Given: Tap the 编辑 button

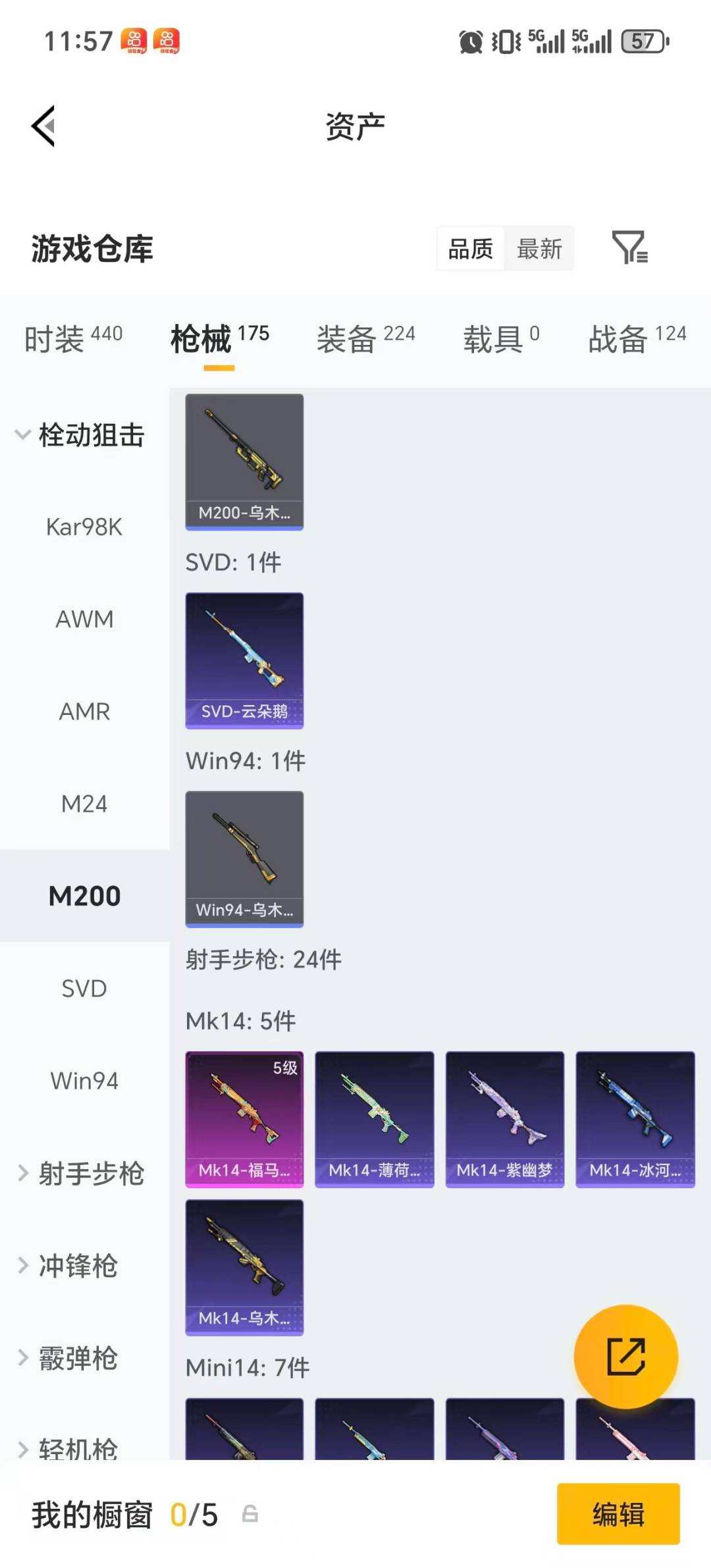Looking at the screenshot, I should pos(618,1515).
